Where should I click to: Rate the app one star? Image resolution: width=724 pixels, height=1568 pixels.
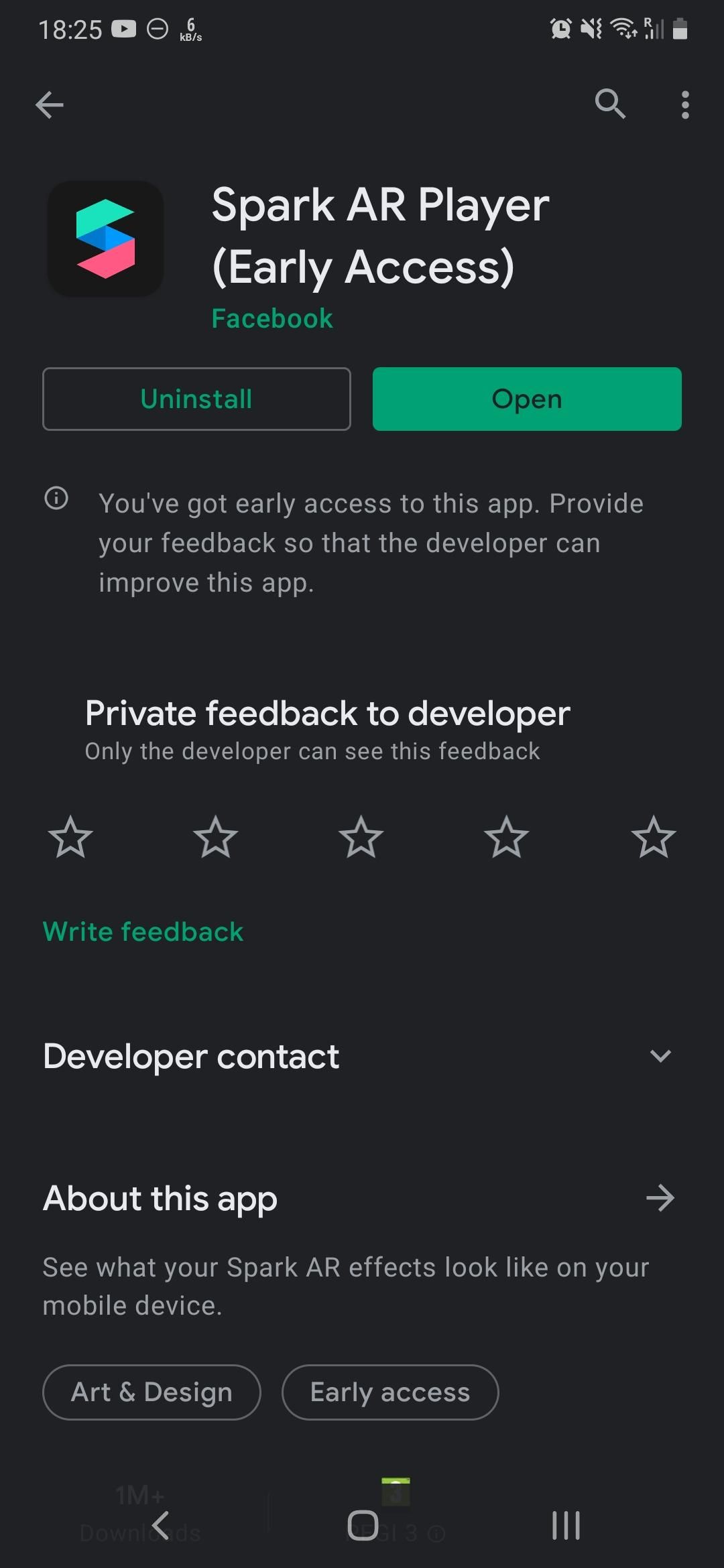(70, 837)
